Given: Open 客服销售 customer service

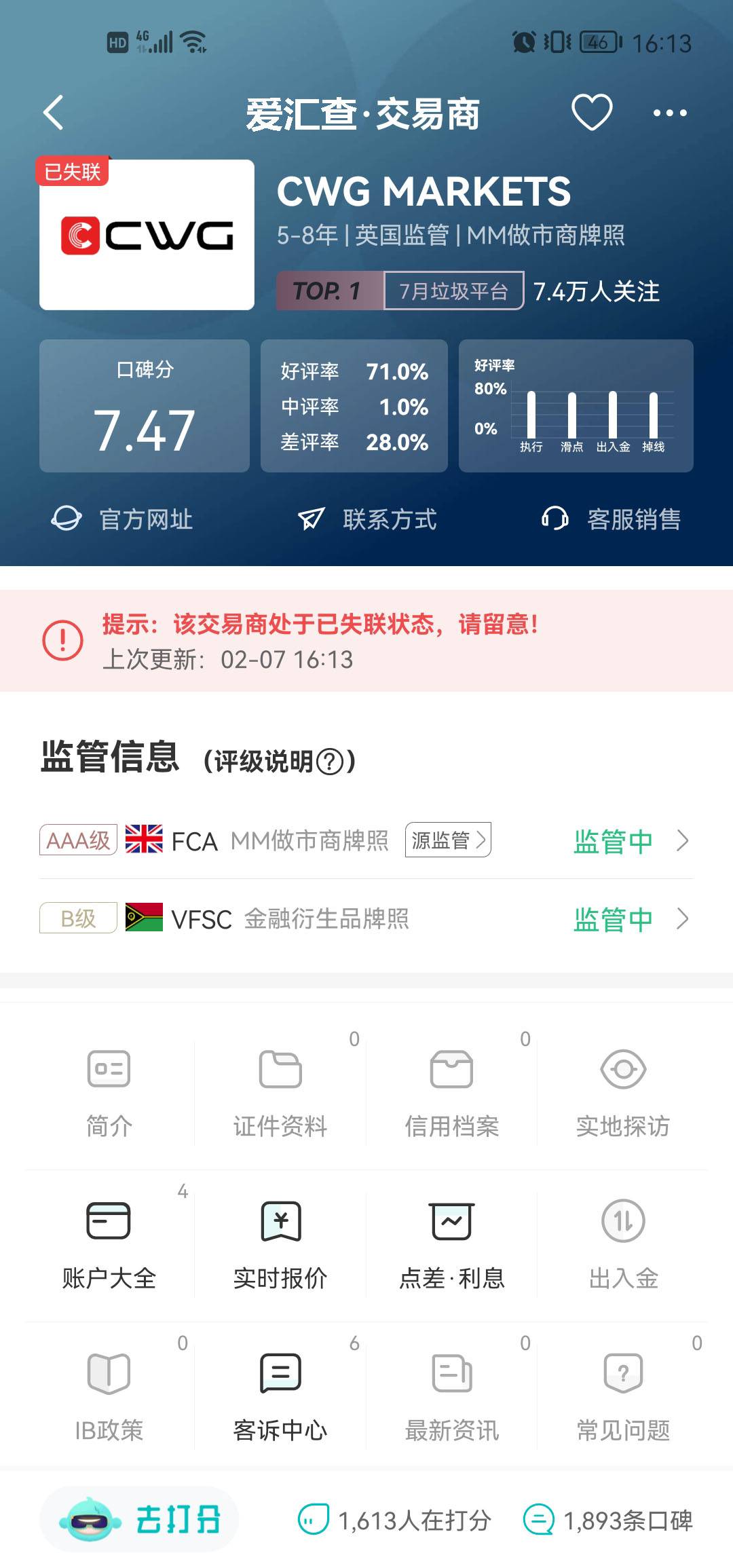Looking at the screenshot, I should pyautogui.click(x=612, y=519).
